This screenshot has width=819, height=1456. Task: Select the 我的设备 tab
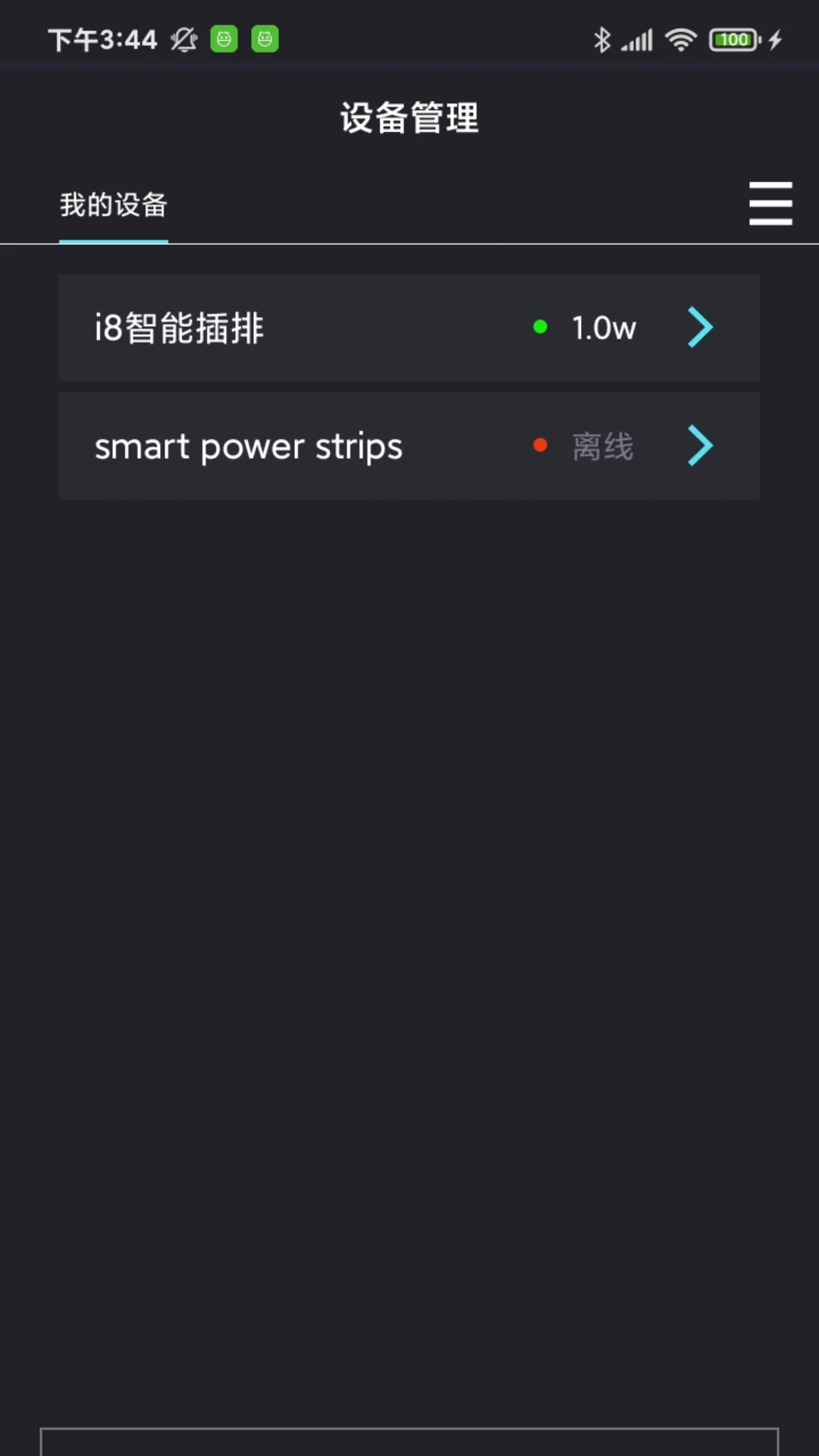click(114, 205)
